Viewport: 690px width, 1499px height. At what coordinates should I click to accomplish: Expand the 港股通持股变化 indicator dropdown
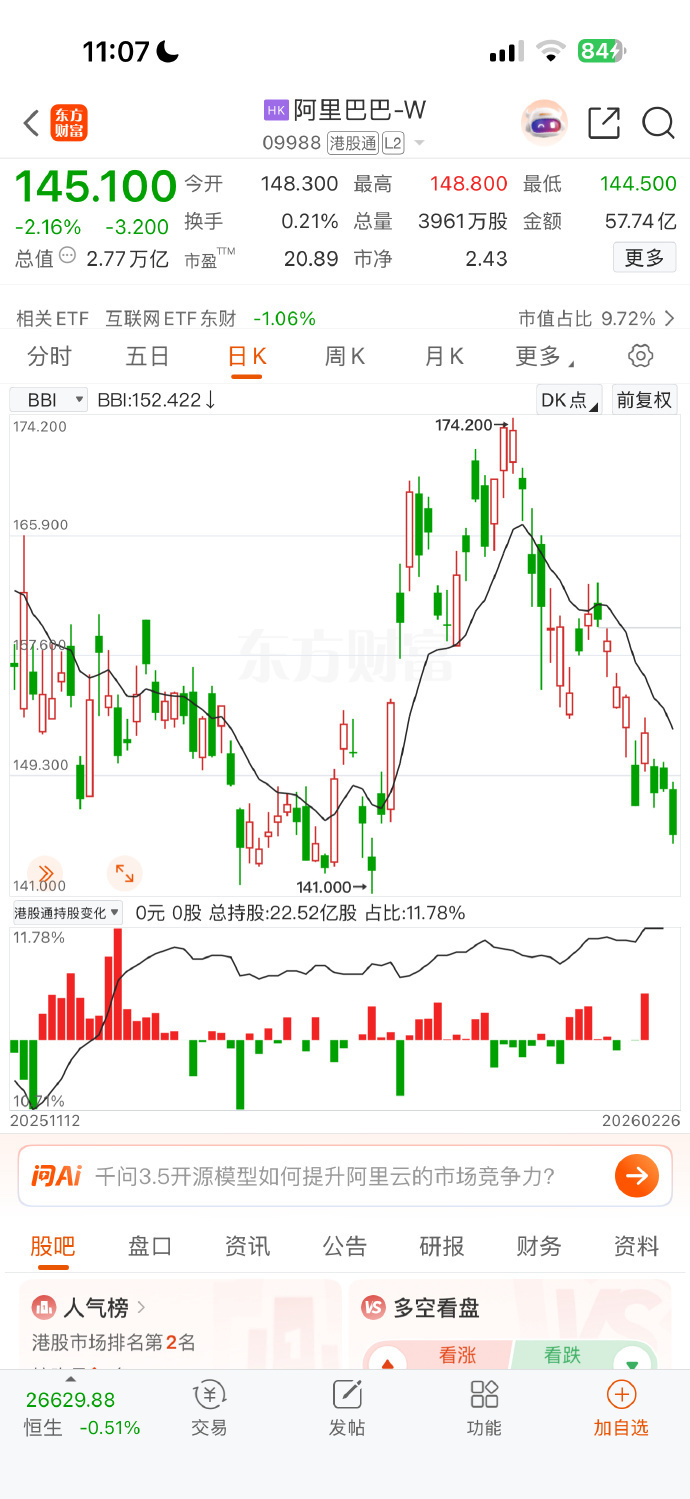[67, 912]
